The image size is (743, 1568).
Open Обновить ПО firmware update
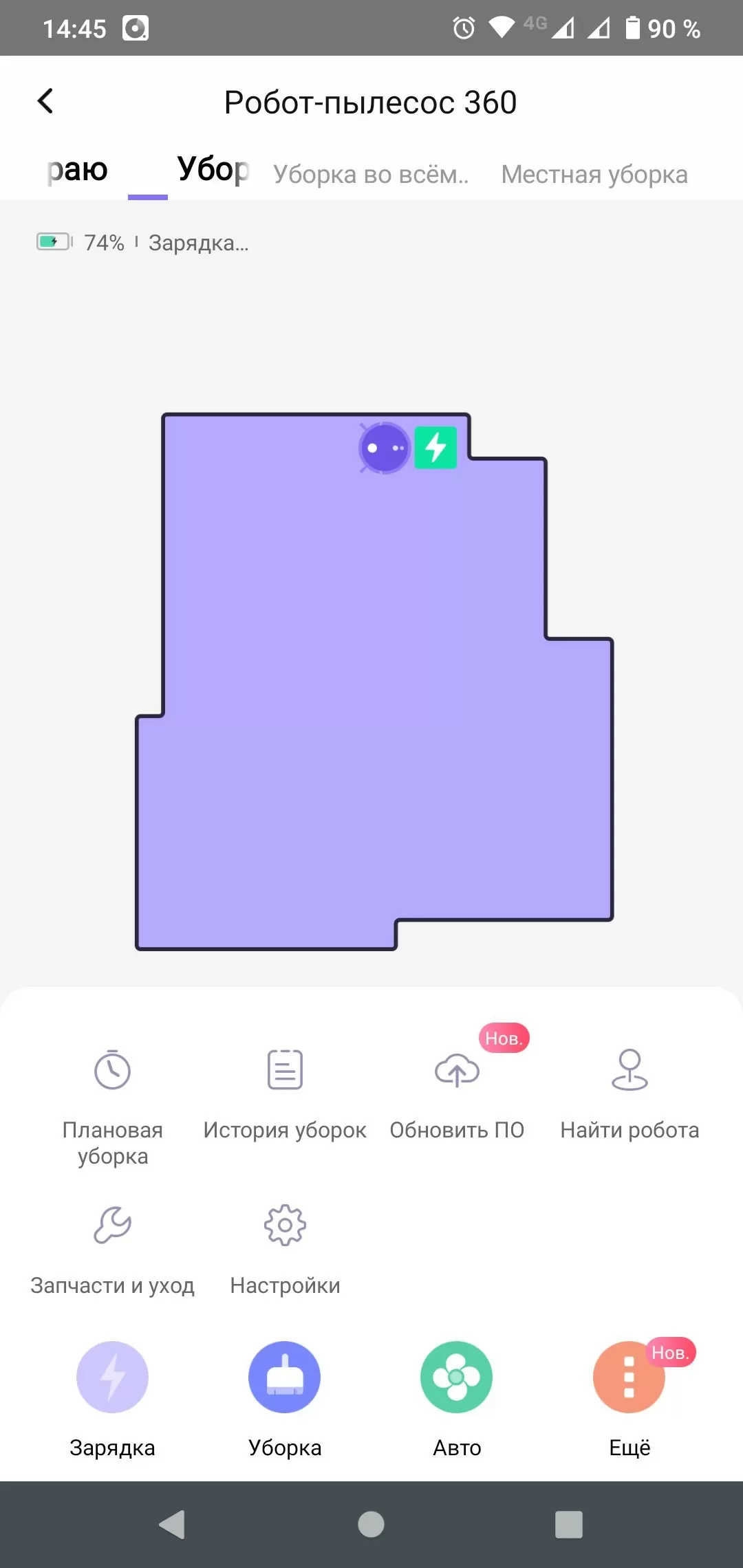(x=457, y=1093)
